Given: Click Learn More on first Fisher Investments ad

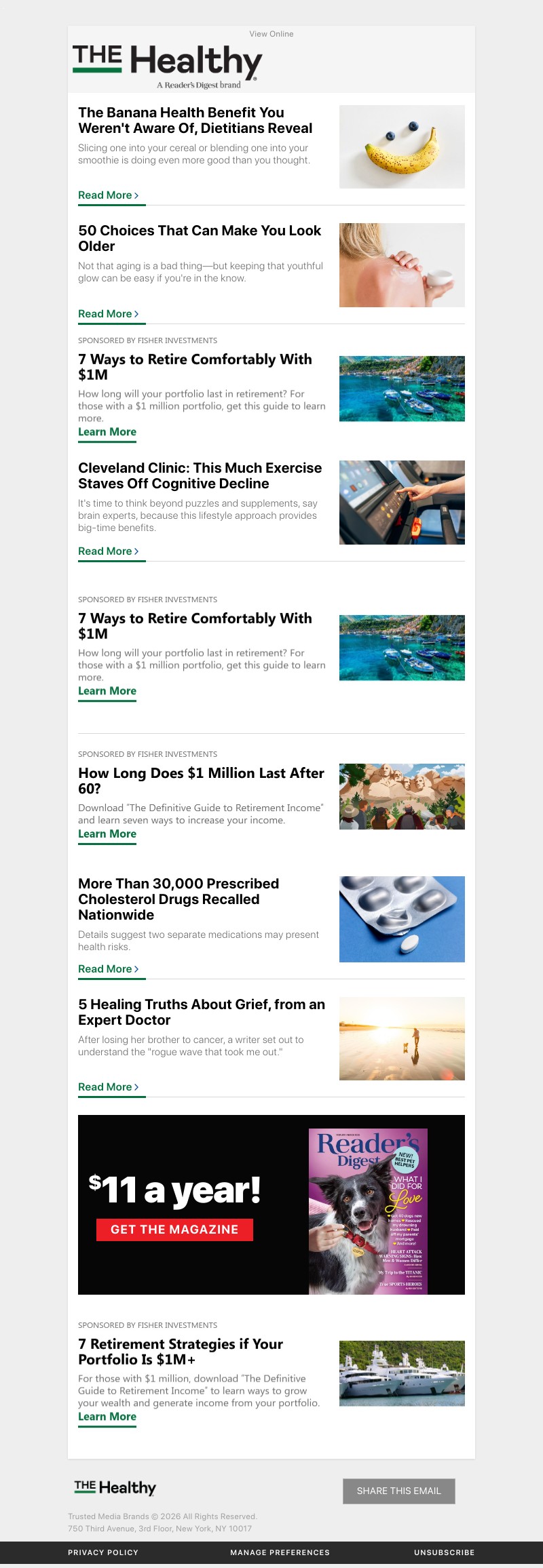Looking at the screenshot, I should coord(107,432).
